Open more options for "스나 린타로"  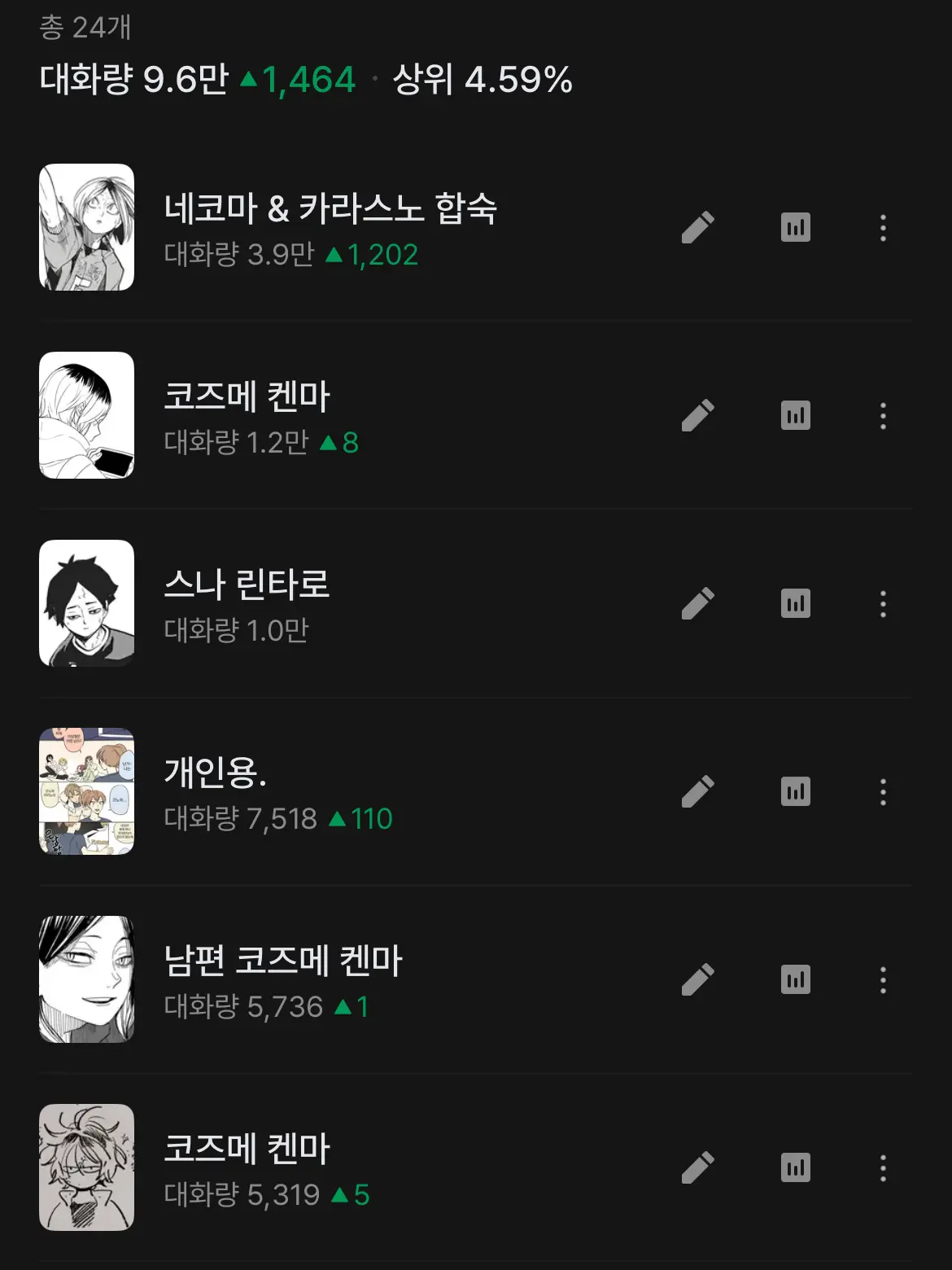tap(884, 602)
